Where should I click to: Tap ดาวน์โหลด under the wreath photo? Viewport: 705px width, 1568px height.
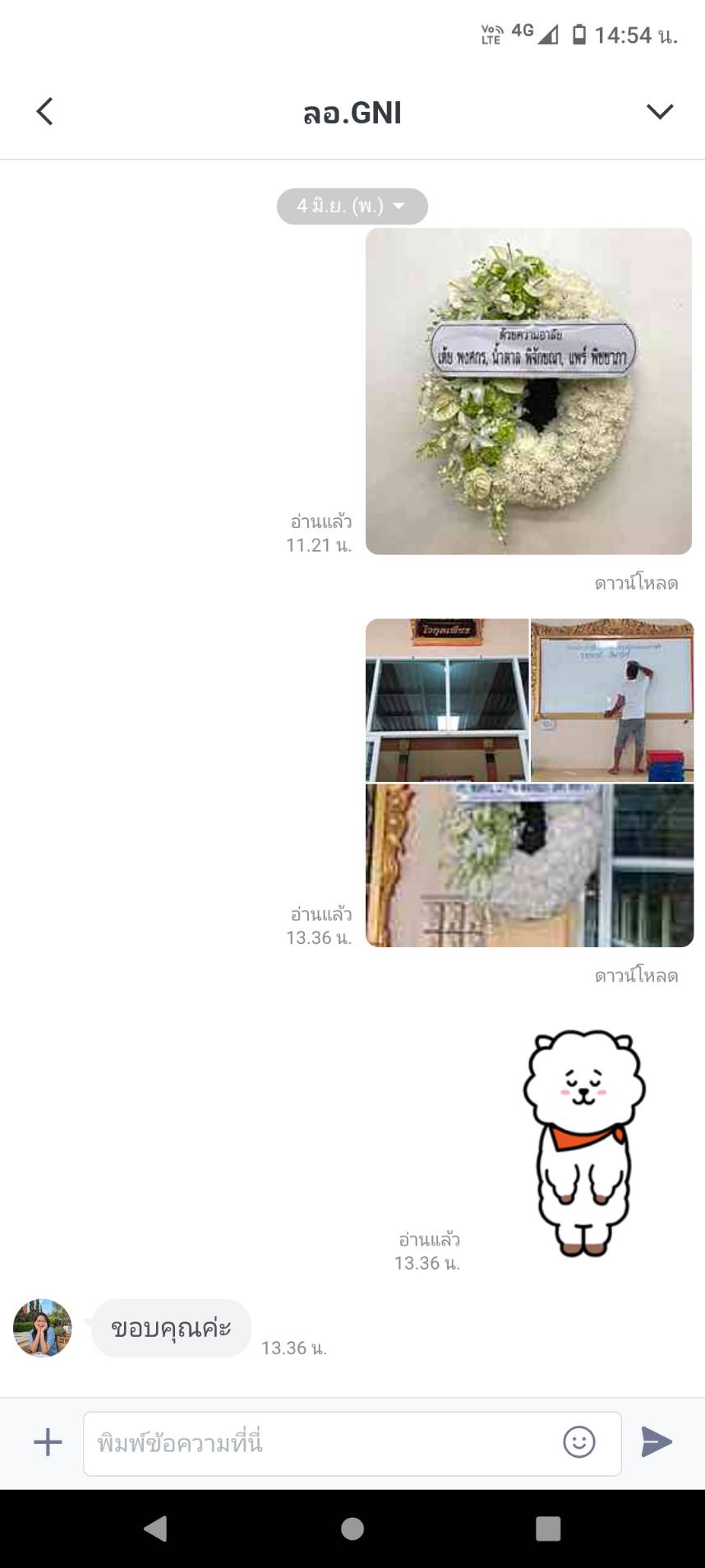point(637,584)
